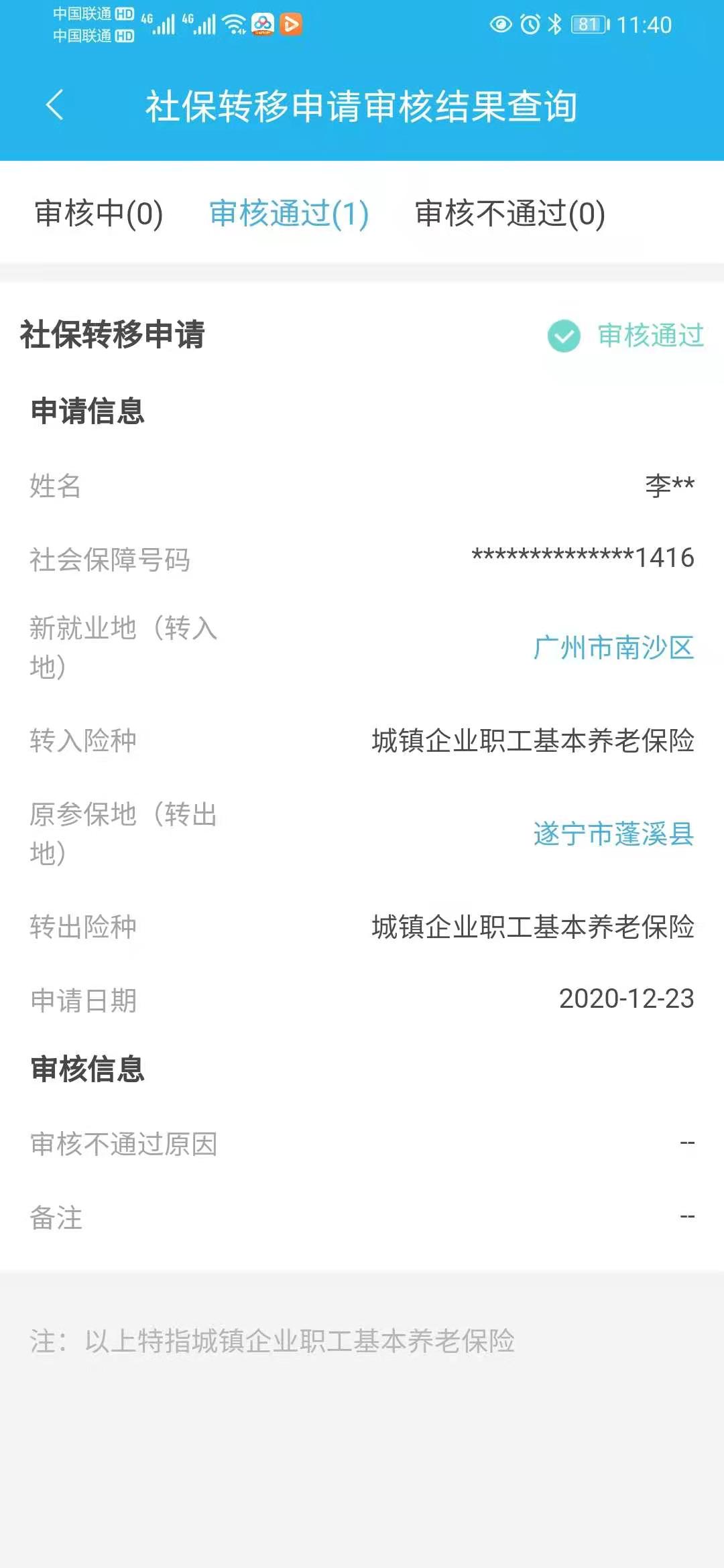Switch to the 审核中(0) tab
The width and height of the screenshot is (724, 1568).
click(99, 214)
